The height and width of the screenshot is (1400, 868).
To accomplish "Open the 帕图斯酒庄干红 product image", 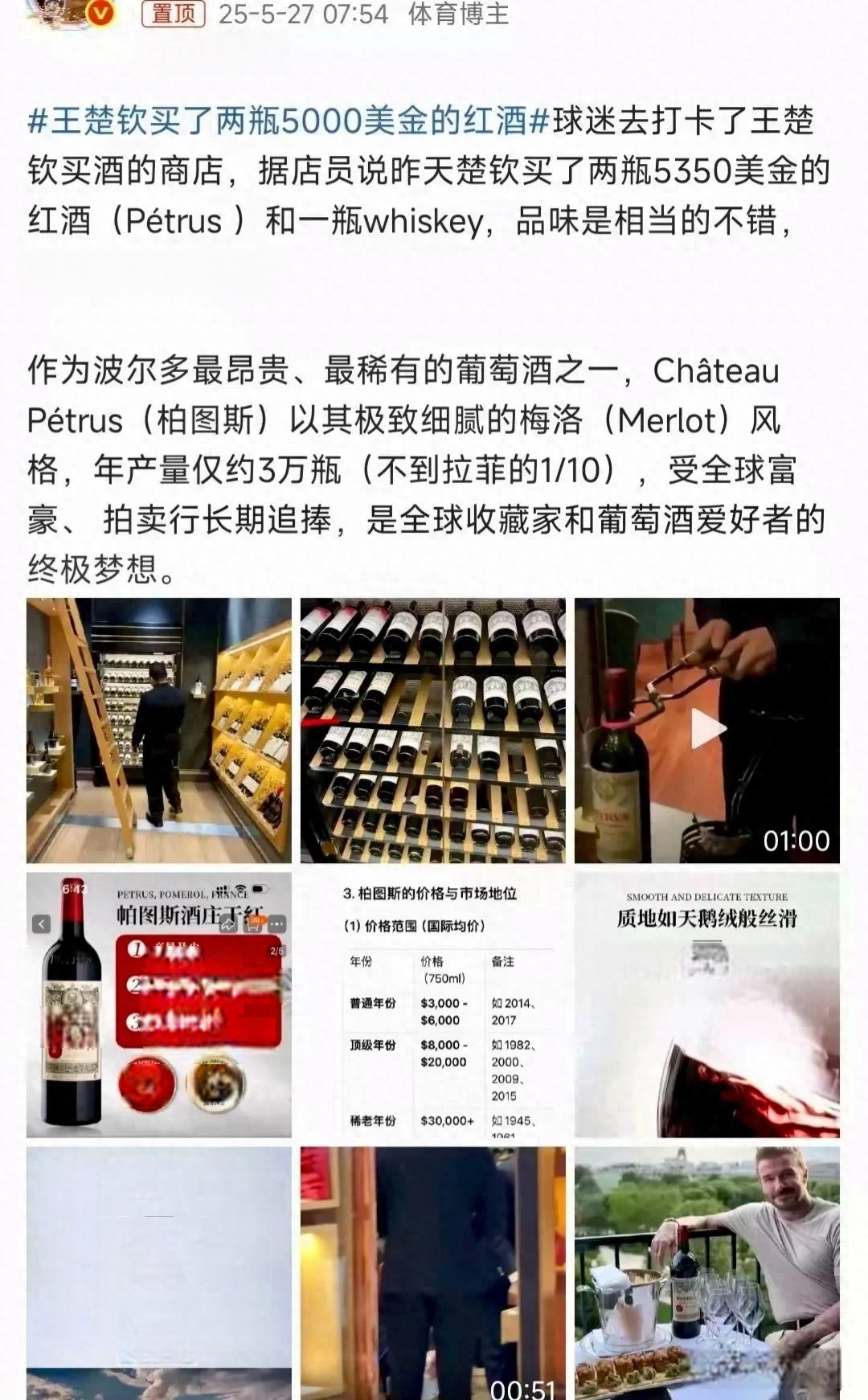I will 159,1005.
